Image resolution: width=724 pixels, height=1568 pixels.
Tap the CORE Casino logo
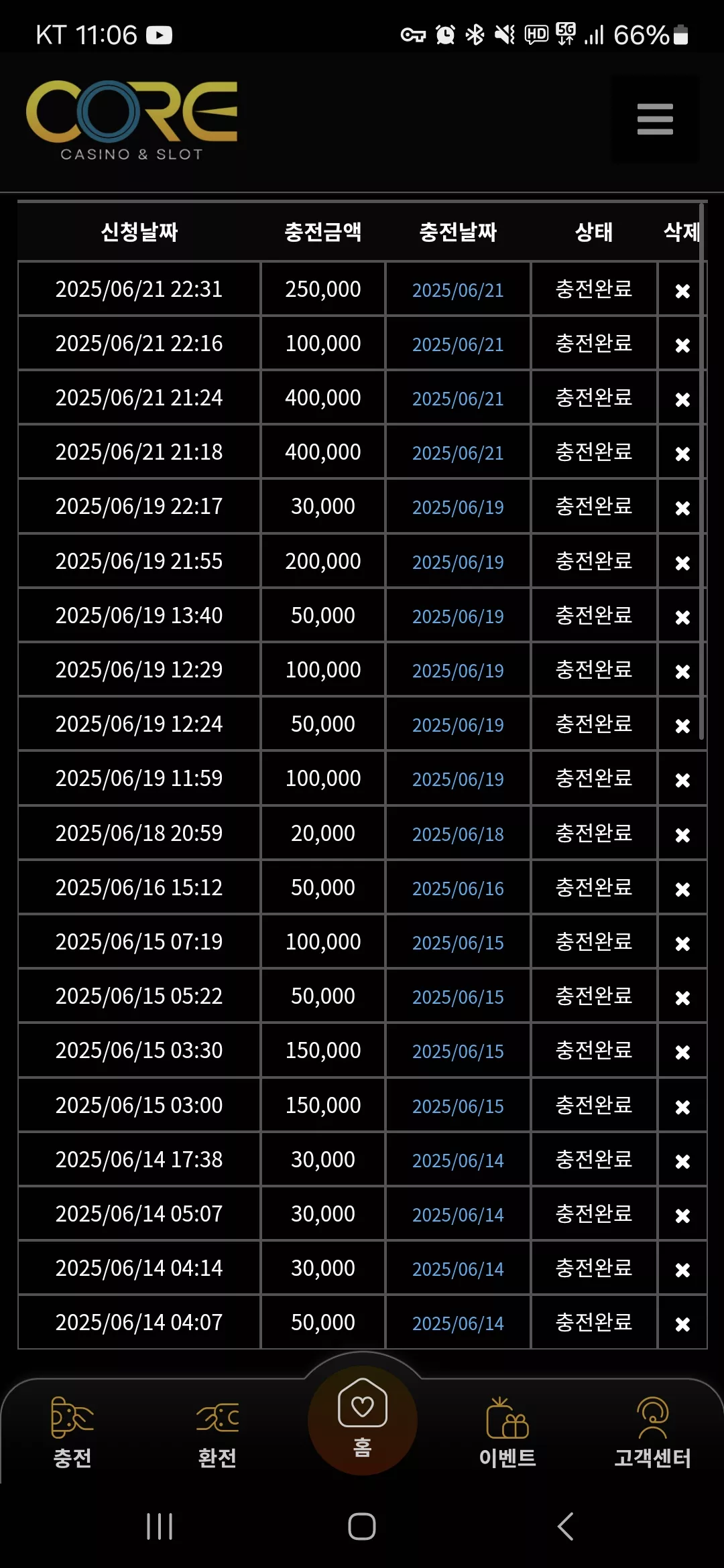pyautogui.click(x=131, y=121)
